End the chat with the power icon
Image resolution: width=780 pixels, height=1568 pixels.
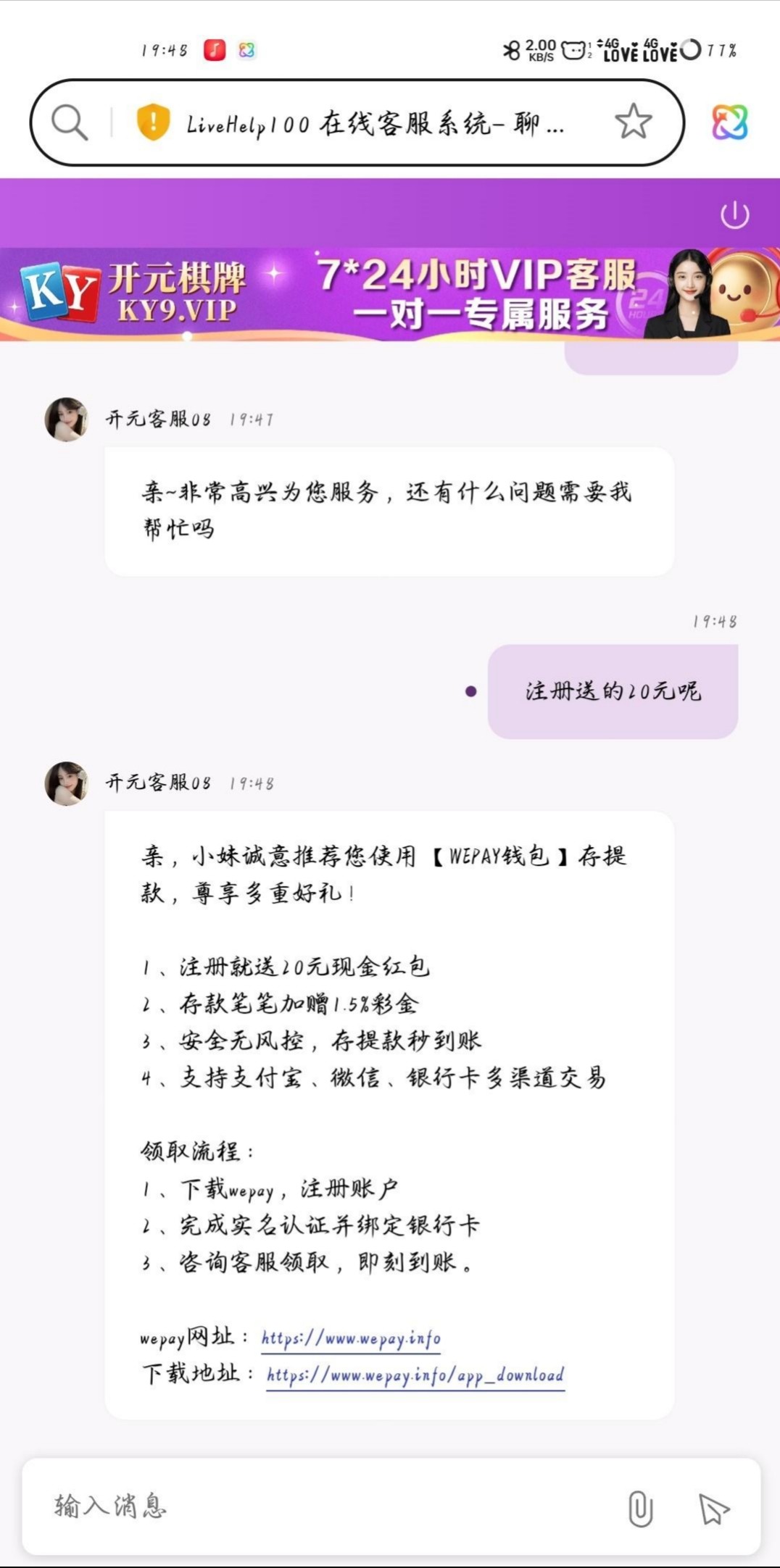pos(734,214)
